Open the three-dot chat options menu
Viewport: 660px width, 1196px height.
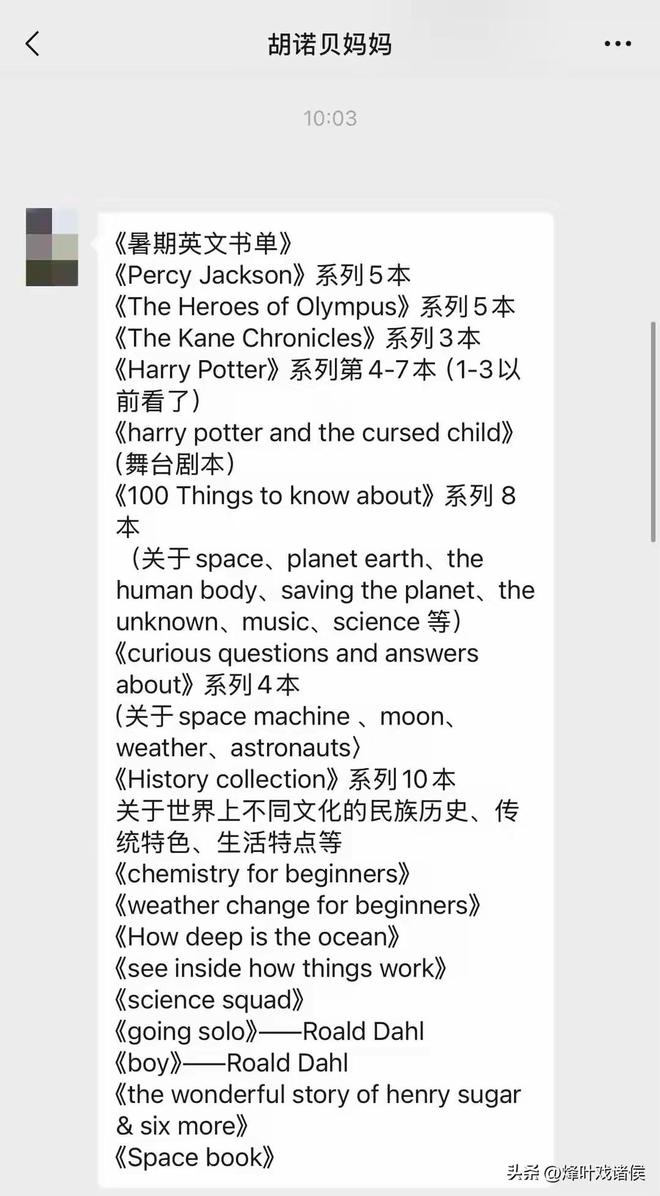[617, 44]
